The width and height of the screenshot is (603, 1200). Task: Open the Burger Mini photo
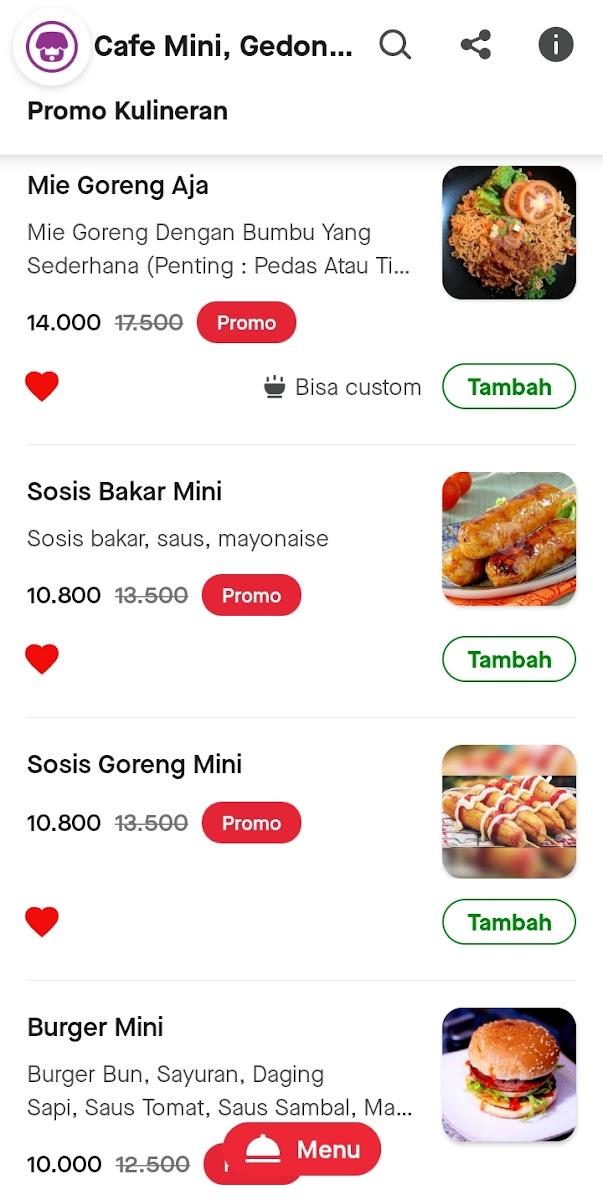click(509, 1075)
